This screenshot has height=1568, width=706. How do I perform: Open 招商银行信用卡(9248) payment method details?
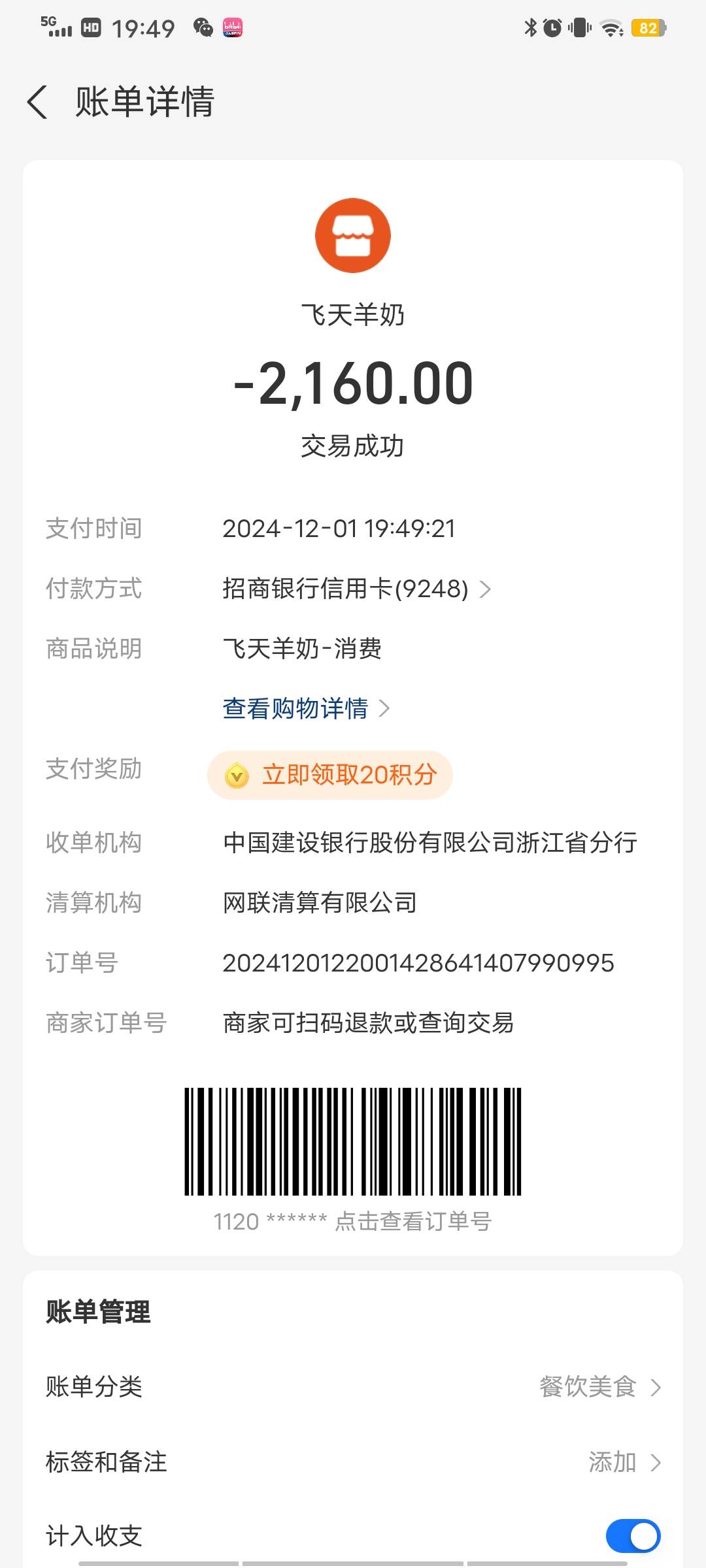click(356, 589)
